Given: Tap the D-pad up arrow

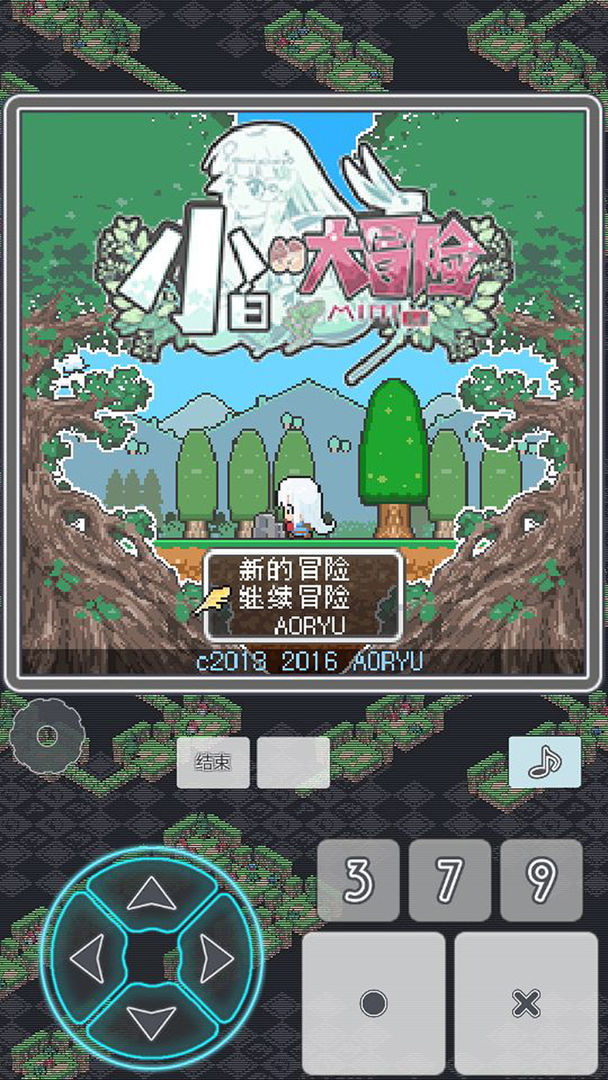Looking at the screenshot, I should pos(152,893).
